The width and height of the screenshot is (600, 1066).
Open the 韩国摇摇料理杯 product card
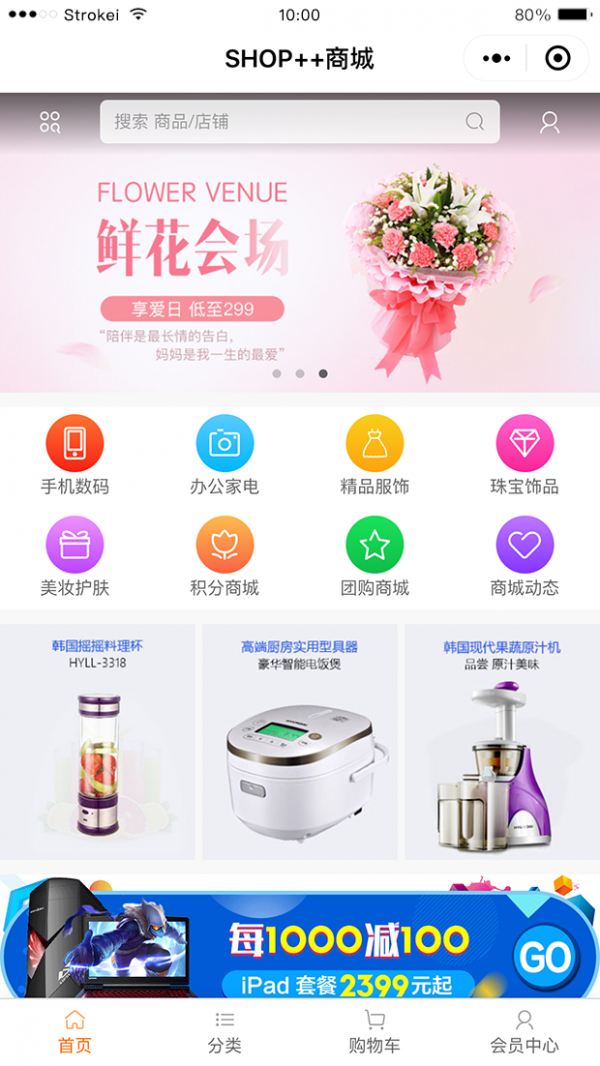pyautogui.click(x=98, y=742)
